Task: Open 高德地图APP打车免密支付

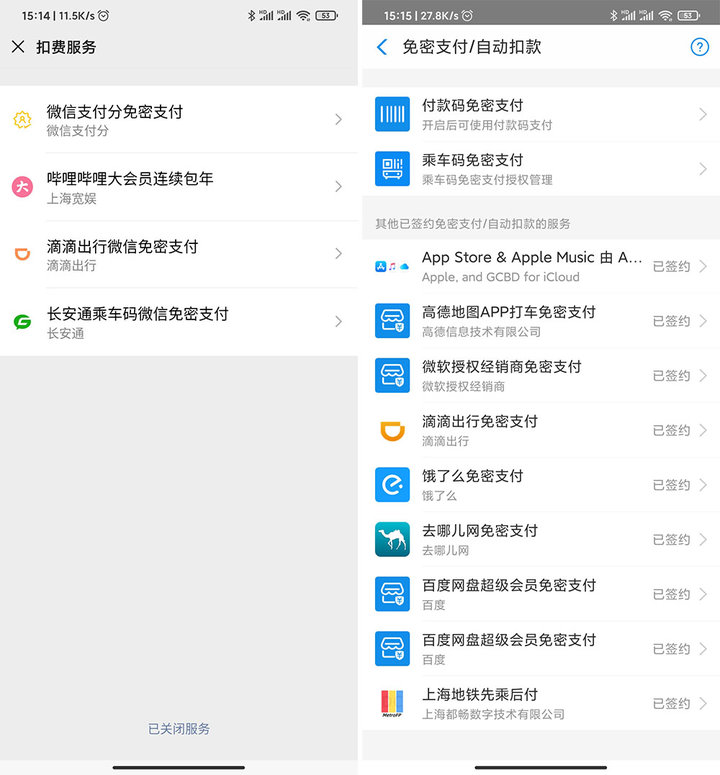Action: tap(540, 321)
